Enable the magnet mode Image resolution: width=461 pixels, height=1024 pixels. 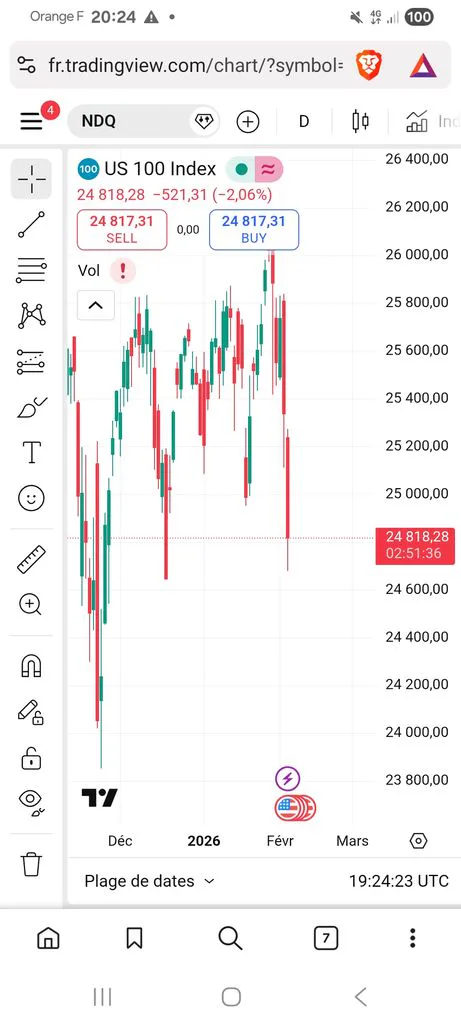(31, 666)
